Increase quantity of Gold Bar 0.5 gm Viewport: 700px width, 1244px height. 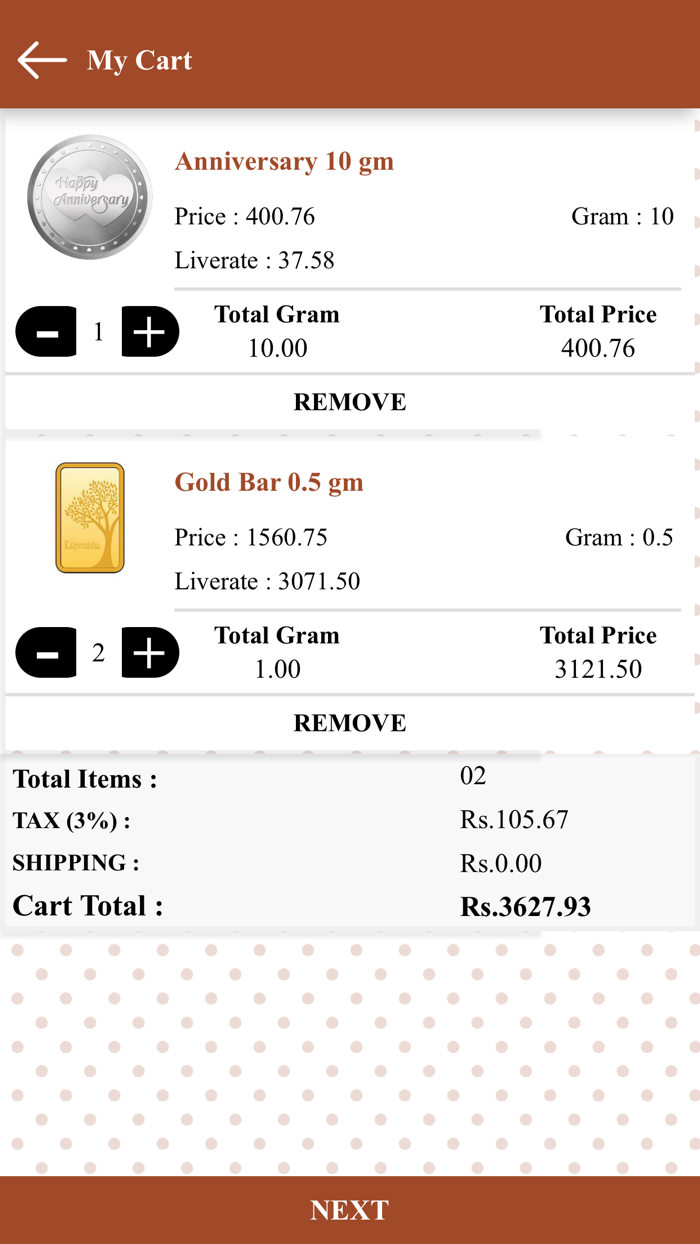tap(150, 653)
